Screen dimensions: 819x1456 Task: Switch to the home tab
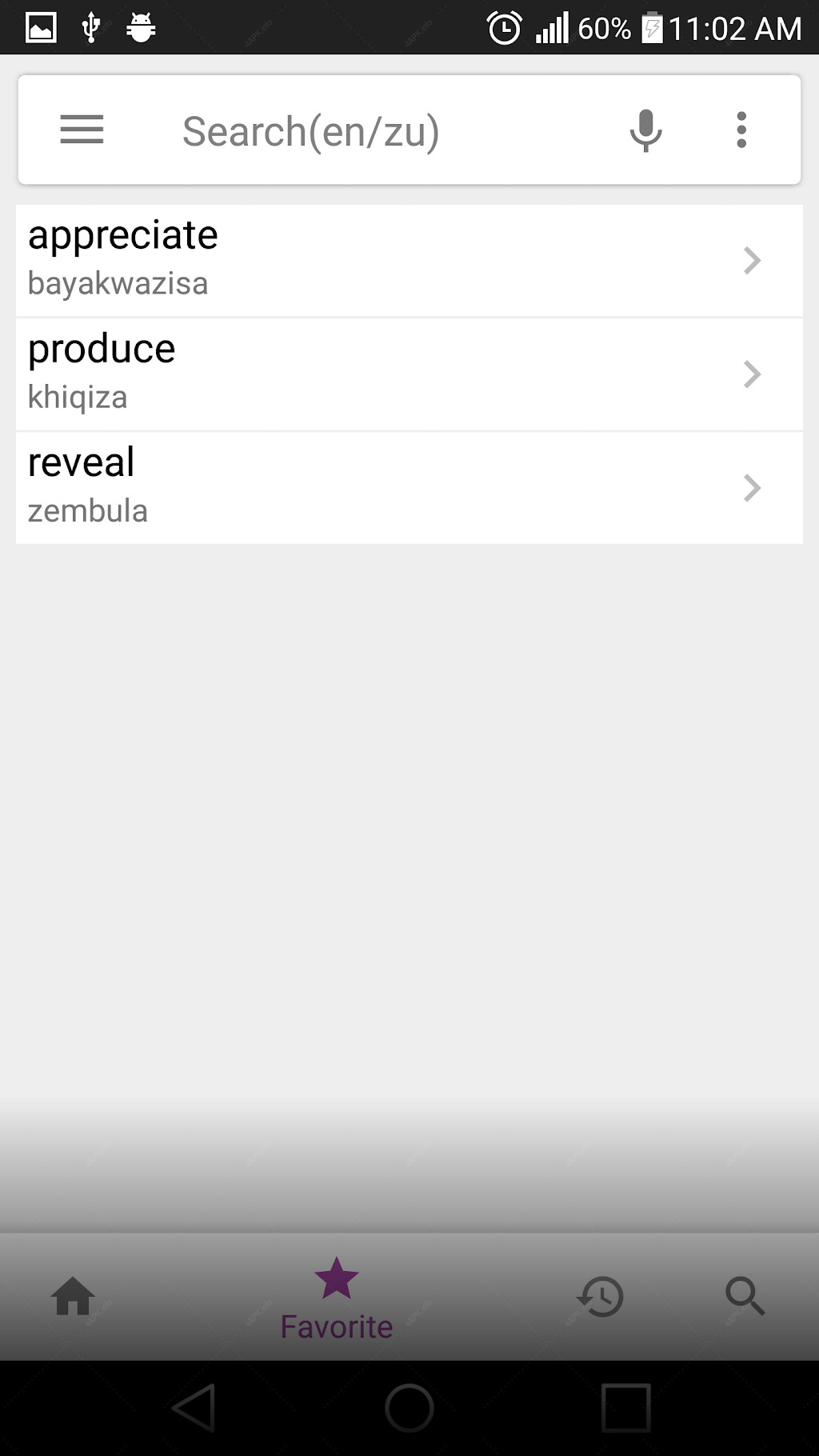click(73, 1295)
